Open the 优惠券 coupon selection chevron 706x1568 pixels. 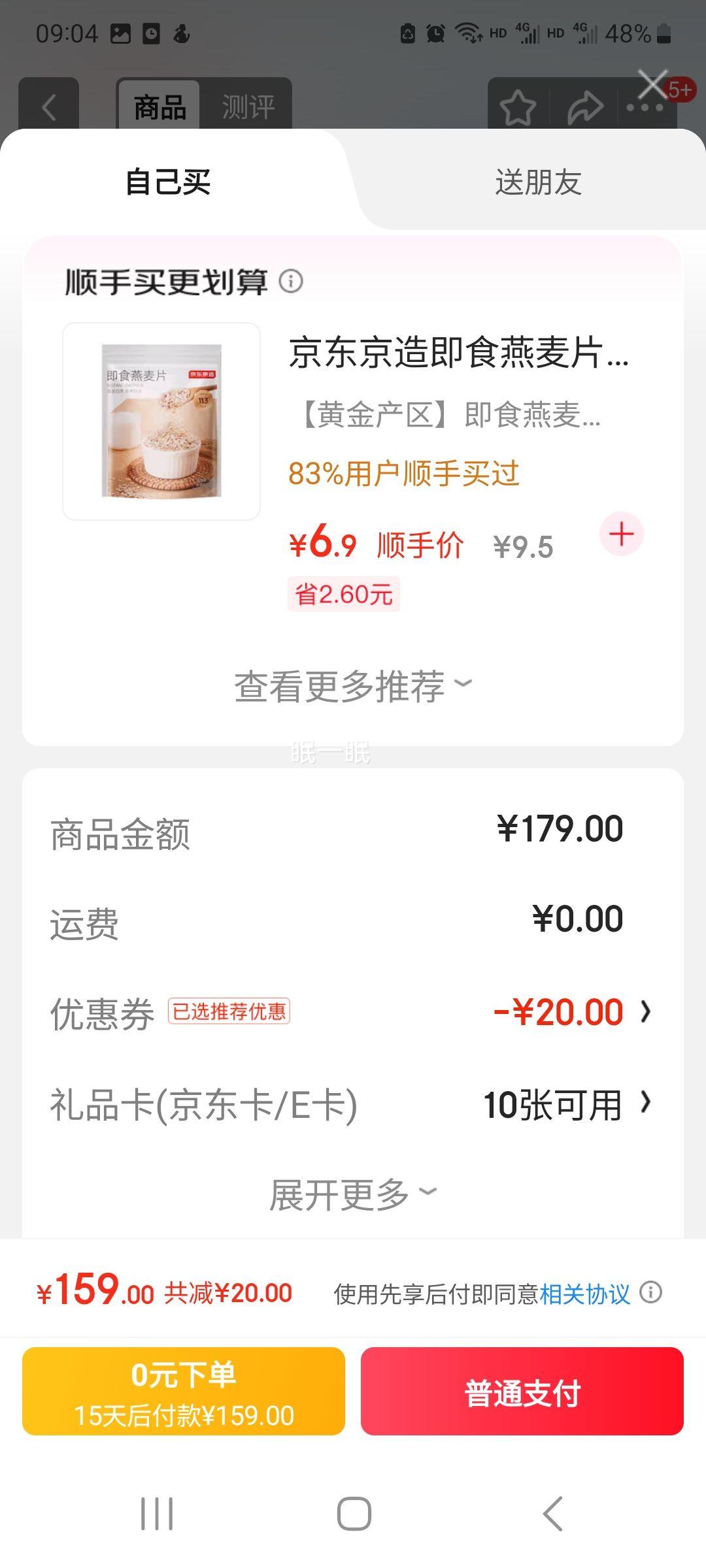(x=645, y=1010)
